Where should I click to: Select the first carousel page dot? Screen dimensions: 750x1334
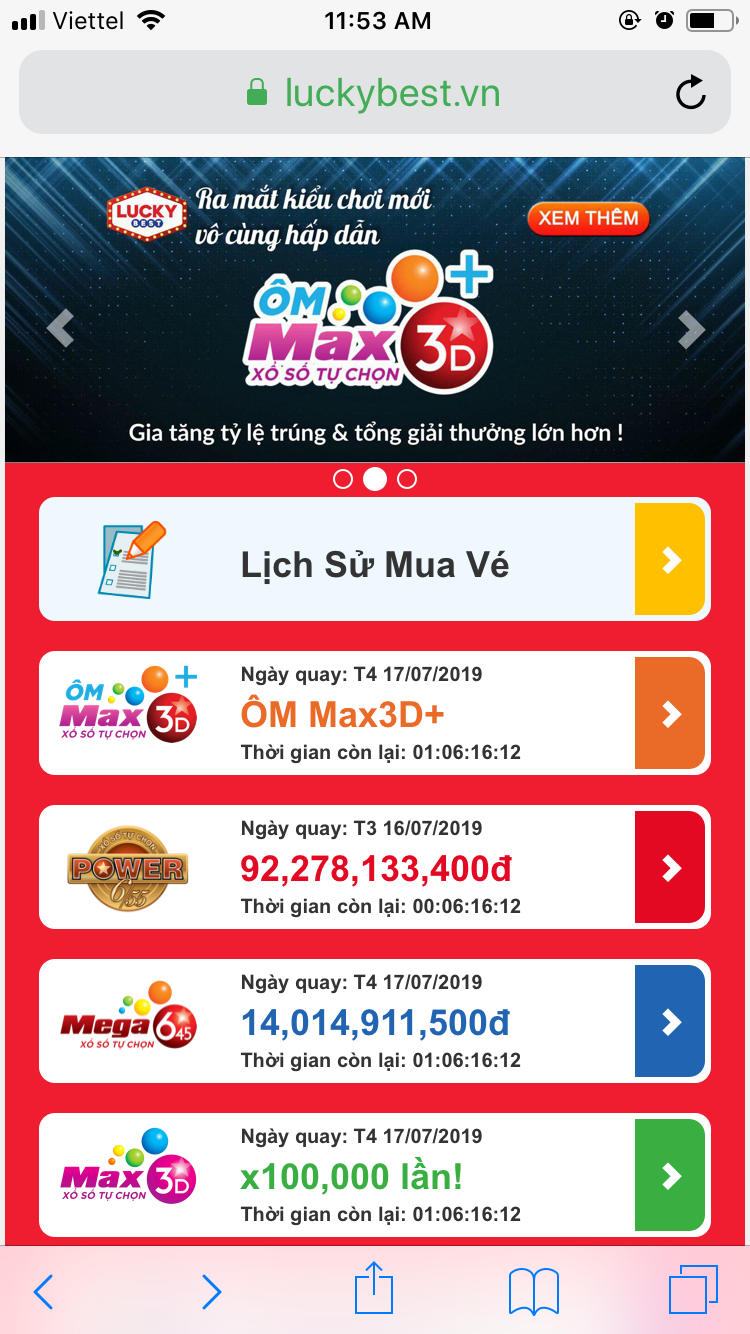tap(343, 479)
